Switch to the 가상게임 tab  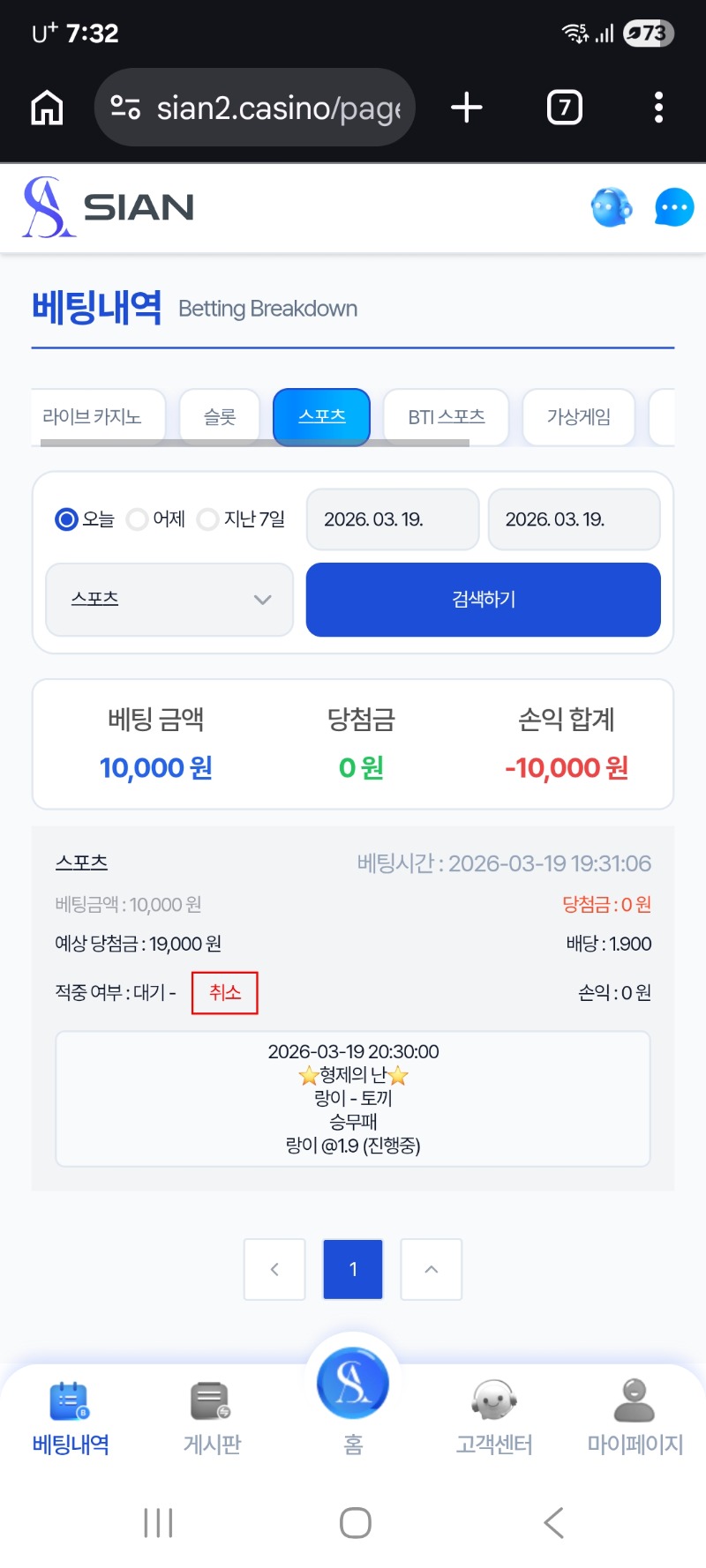coord(578,416)
